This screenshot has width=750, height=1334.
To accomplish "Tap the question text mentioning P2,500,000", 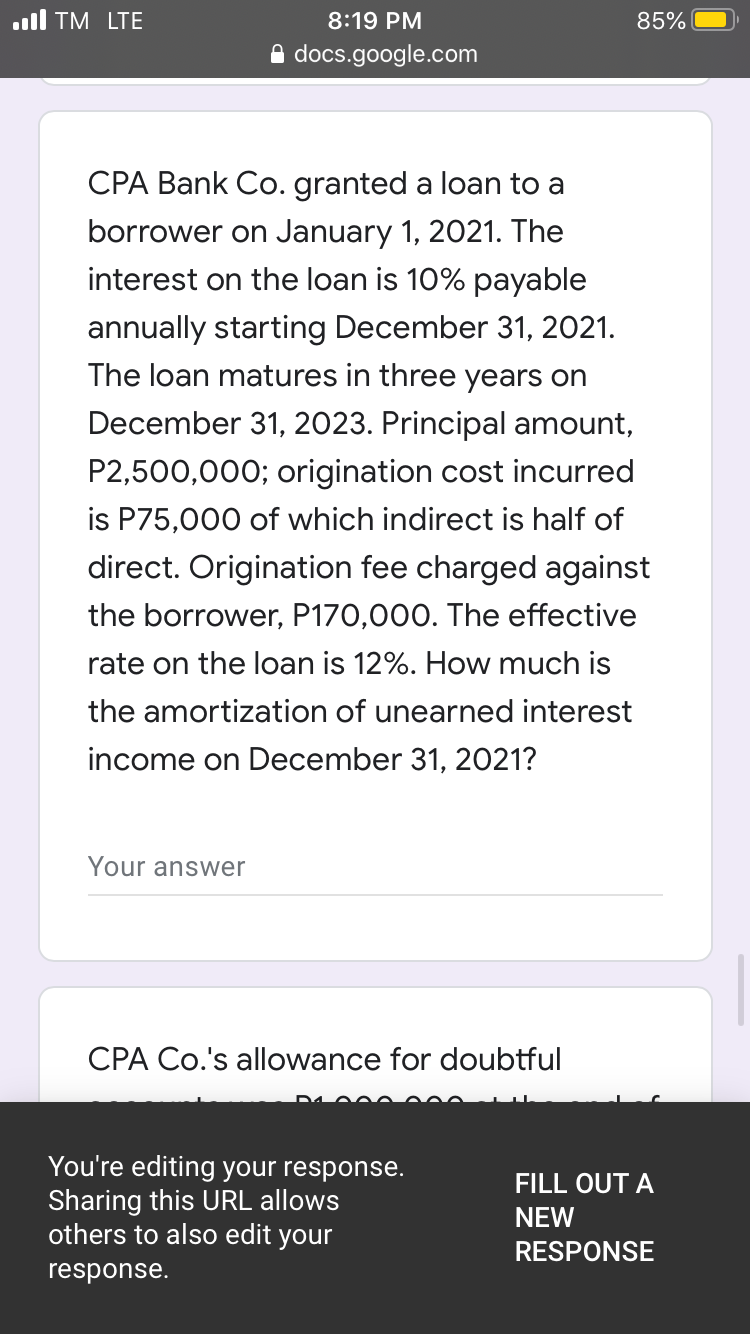I will click(x=370, y=471).
